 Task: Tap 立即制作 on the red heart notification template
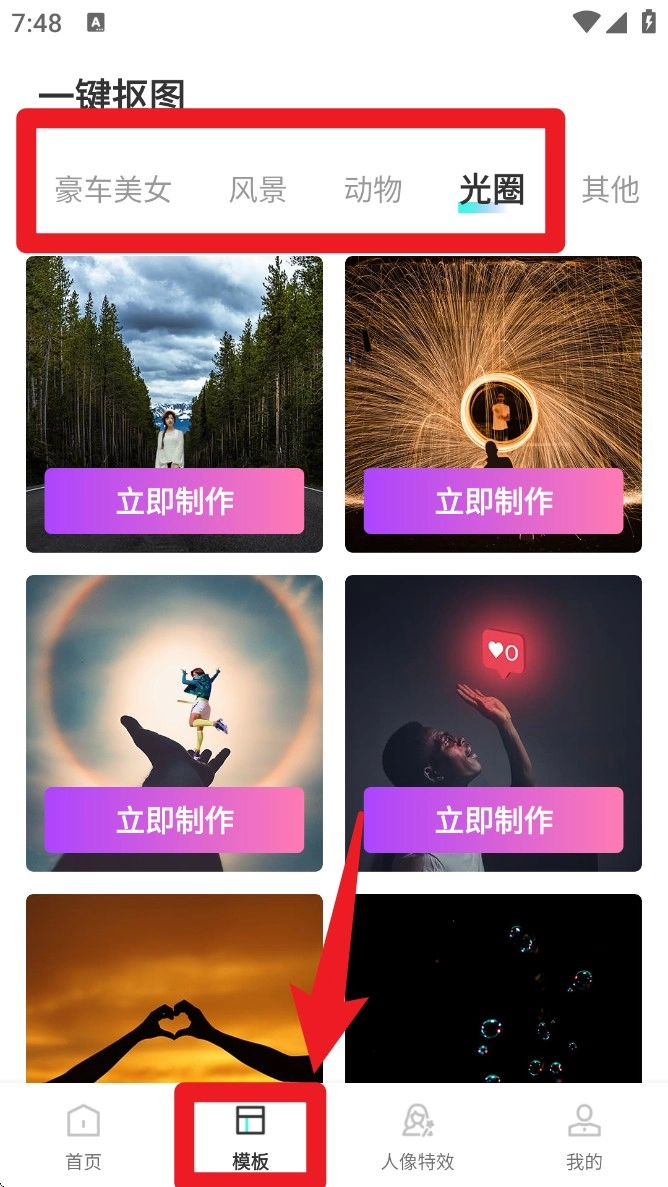(x=493, y=820)
